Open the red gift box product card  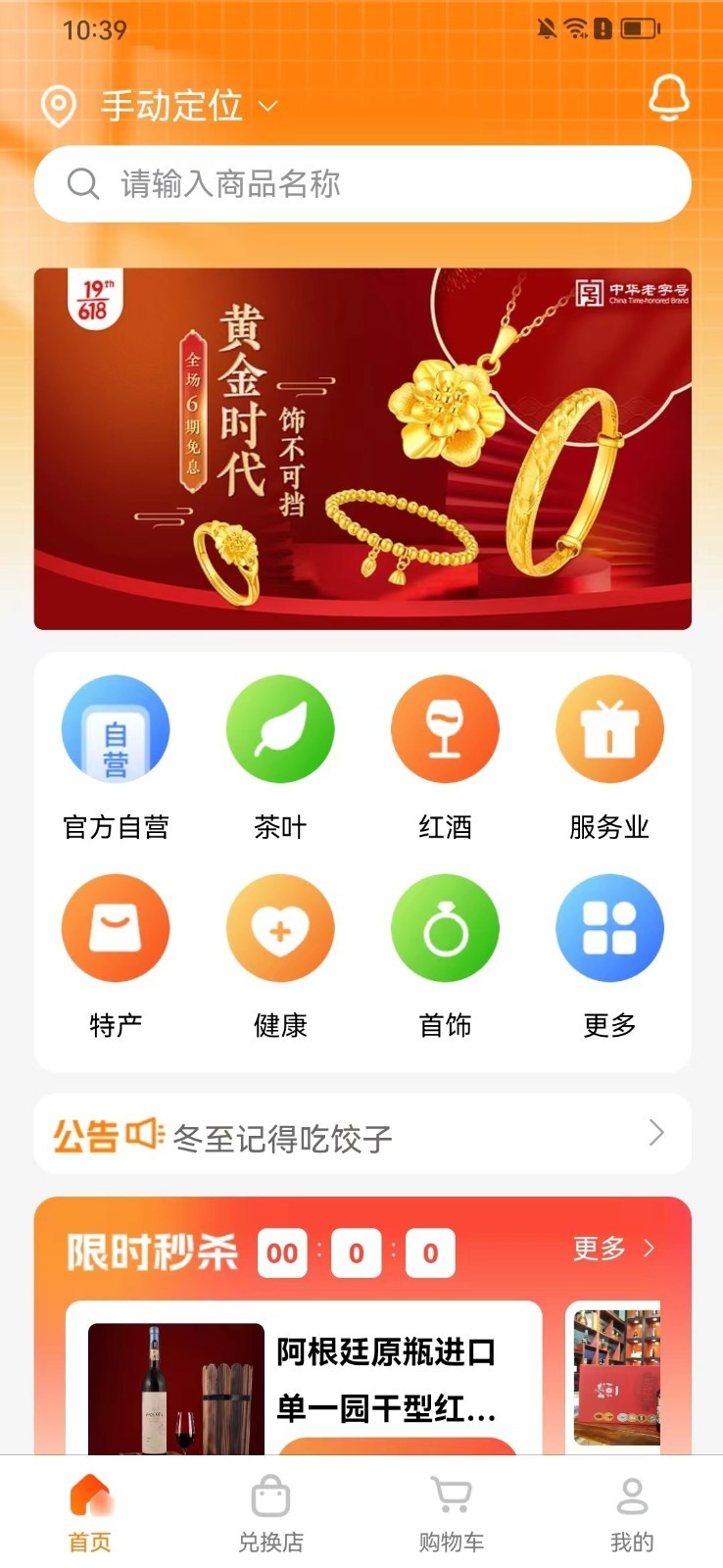point(617,1377)
